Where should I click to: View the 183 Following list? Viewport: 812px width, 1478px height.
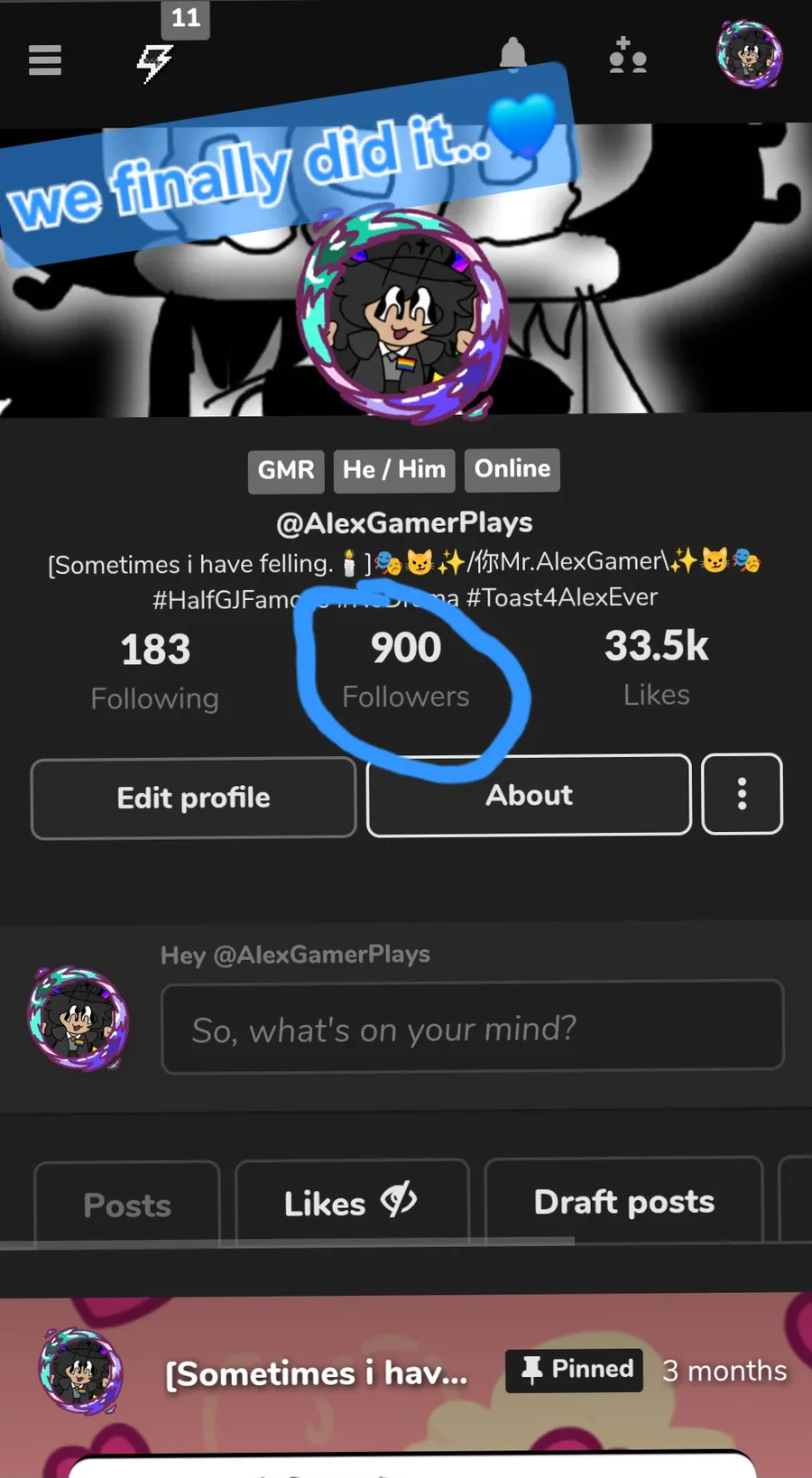coord(155,671)
